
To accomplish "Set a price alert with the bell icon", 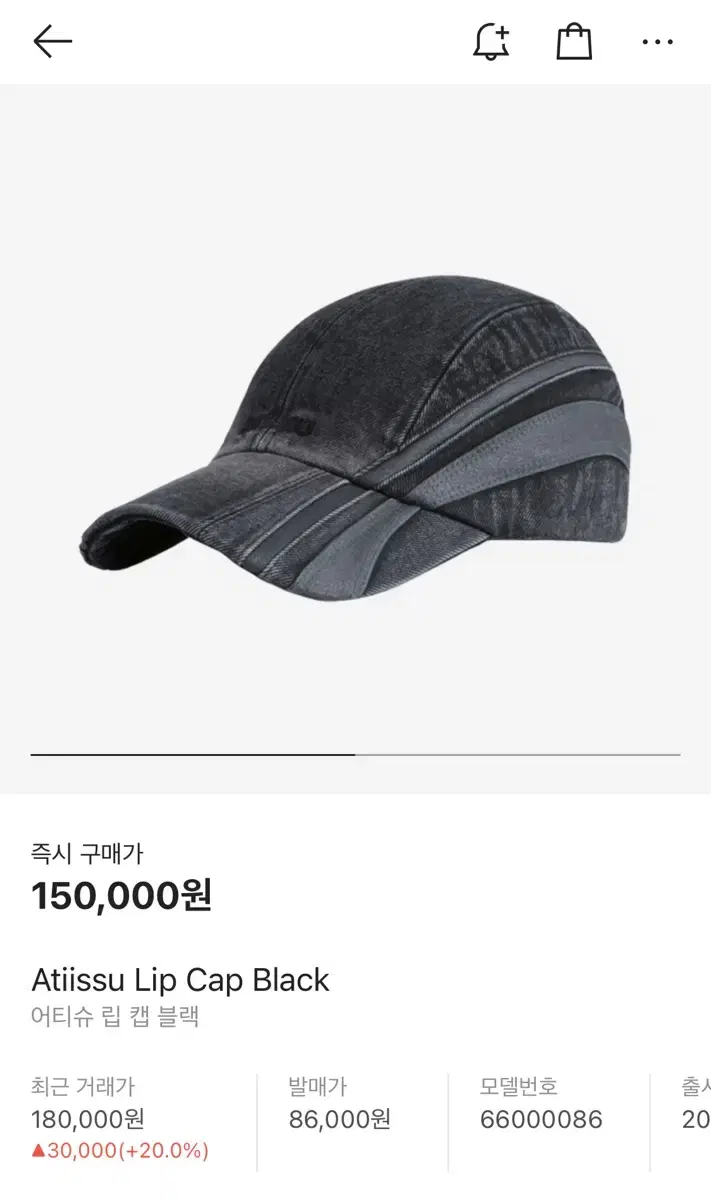I will [x=491, y=42].
